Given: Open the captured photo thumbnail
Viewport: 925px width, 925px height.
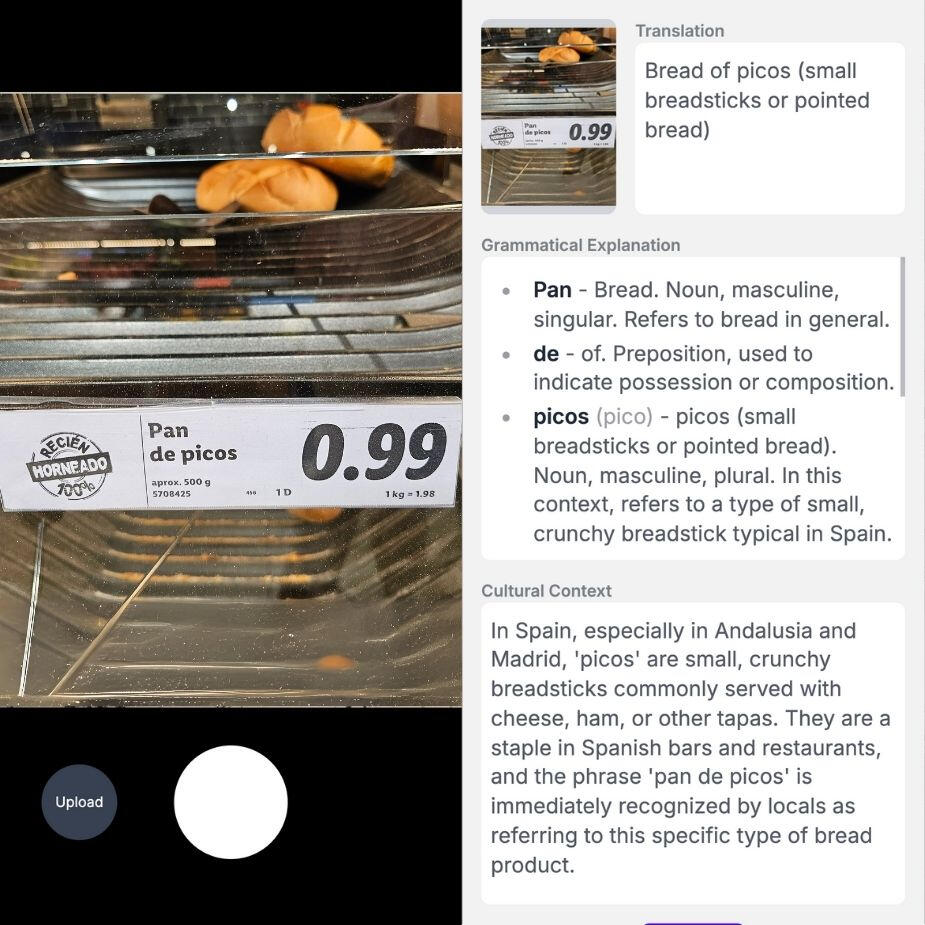Looking at the screenshot, I should click(548, 116).
